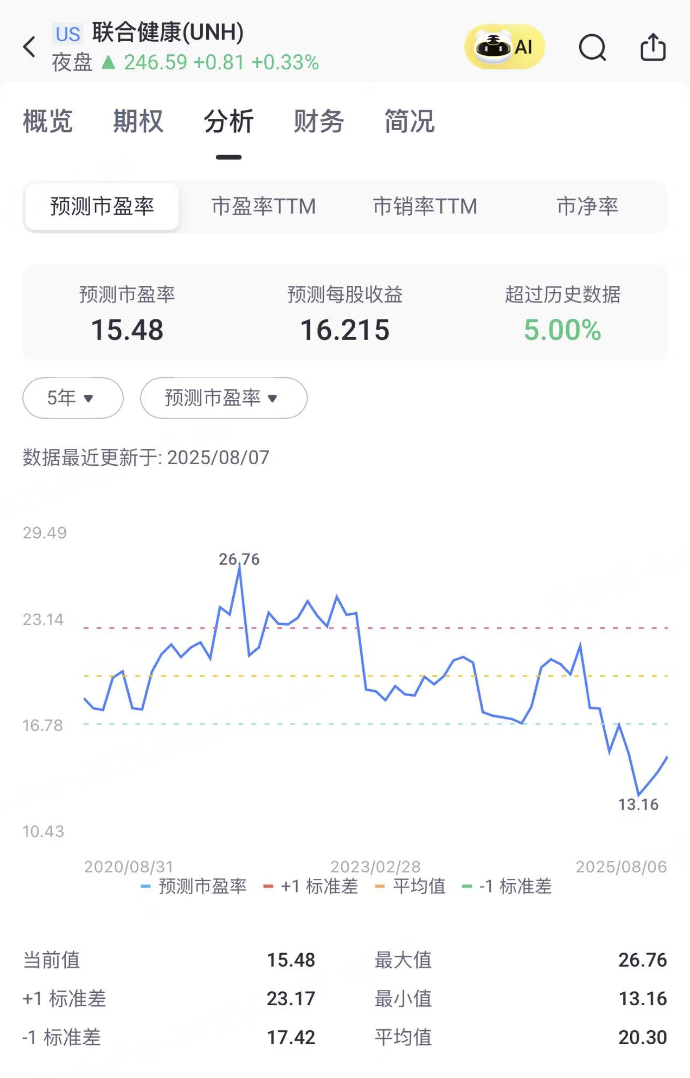Select the 预测市盈率 segment
Screen dimensions: 690x1078
(102, 207)
